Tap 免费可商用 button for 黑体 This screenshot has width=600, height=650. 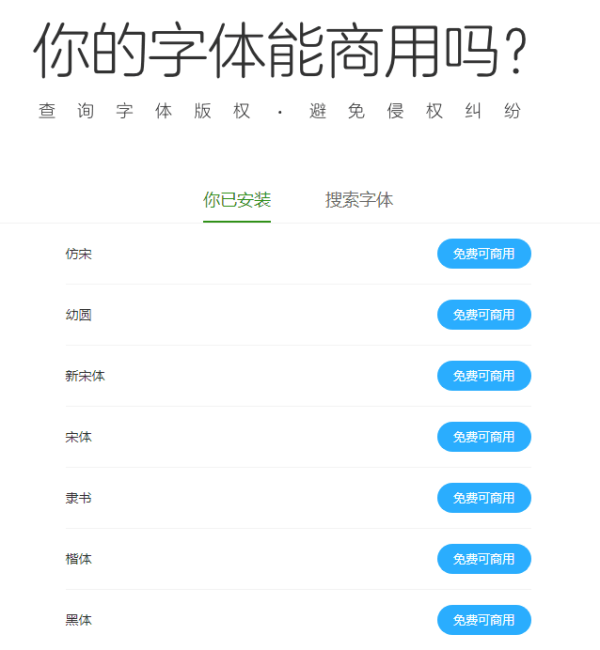(x=484, y=620)
